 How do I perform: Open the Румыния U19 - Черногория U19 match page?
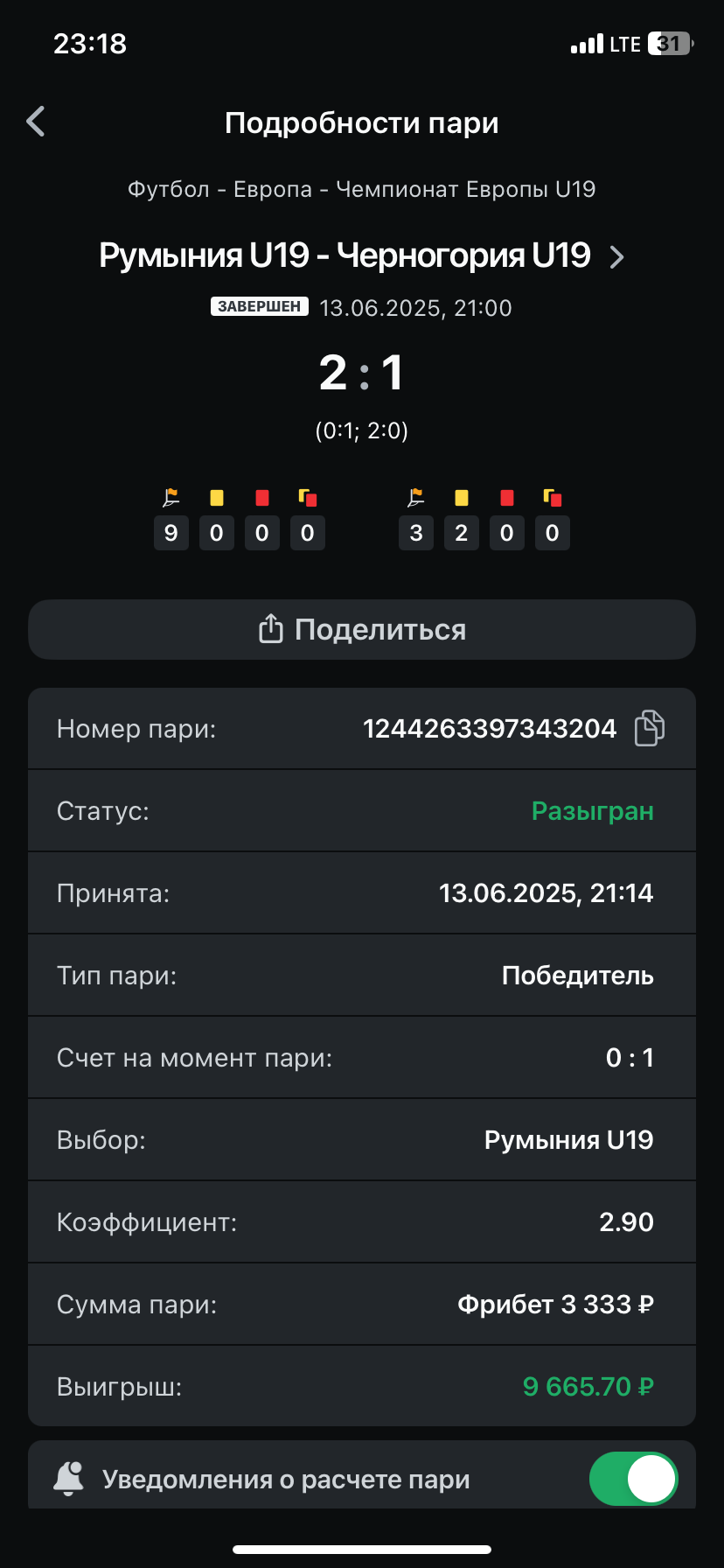(x=362, y=256)
